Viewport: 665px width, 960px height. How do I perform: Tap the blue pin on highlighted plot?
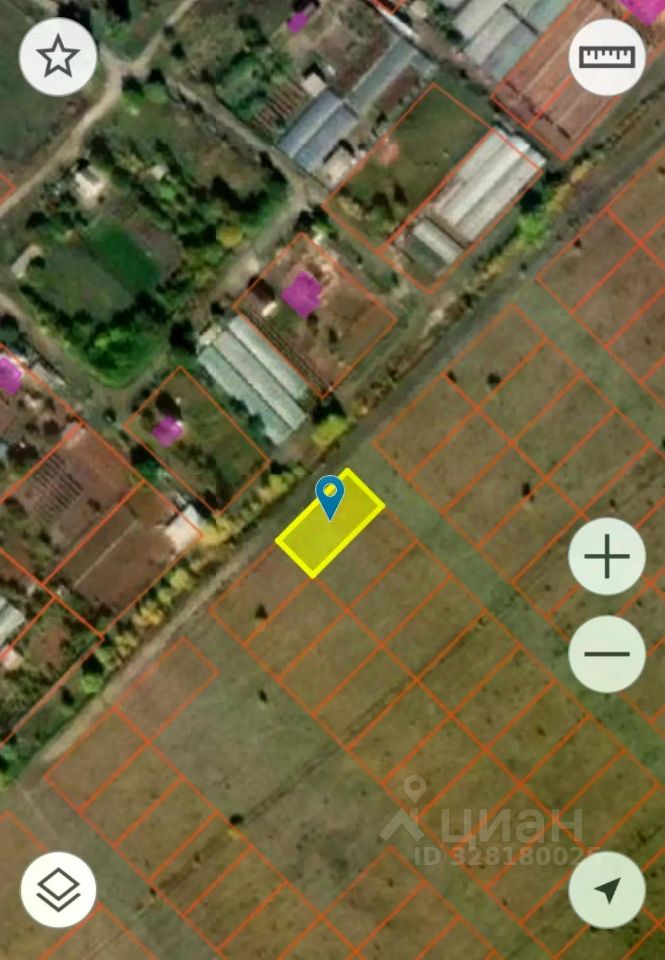click(x=329, y=494)
